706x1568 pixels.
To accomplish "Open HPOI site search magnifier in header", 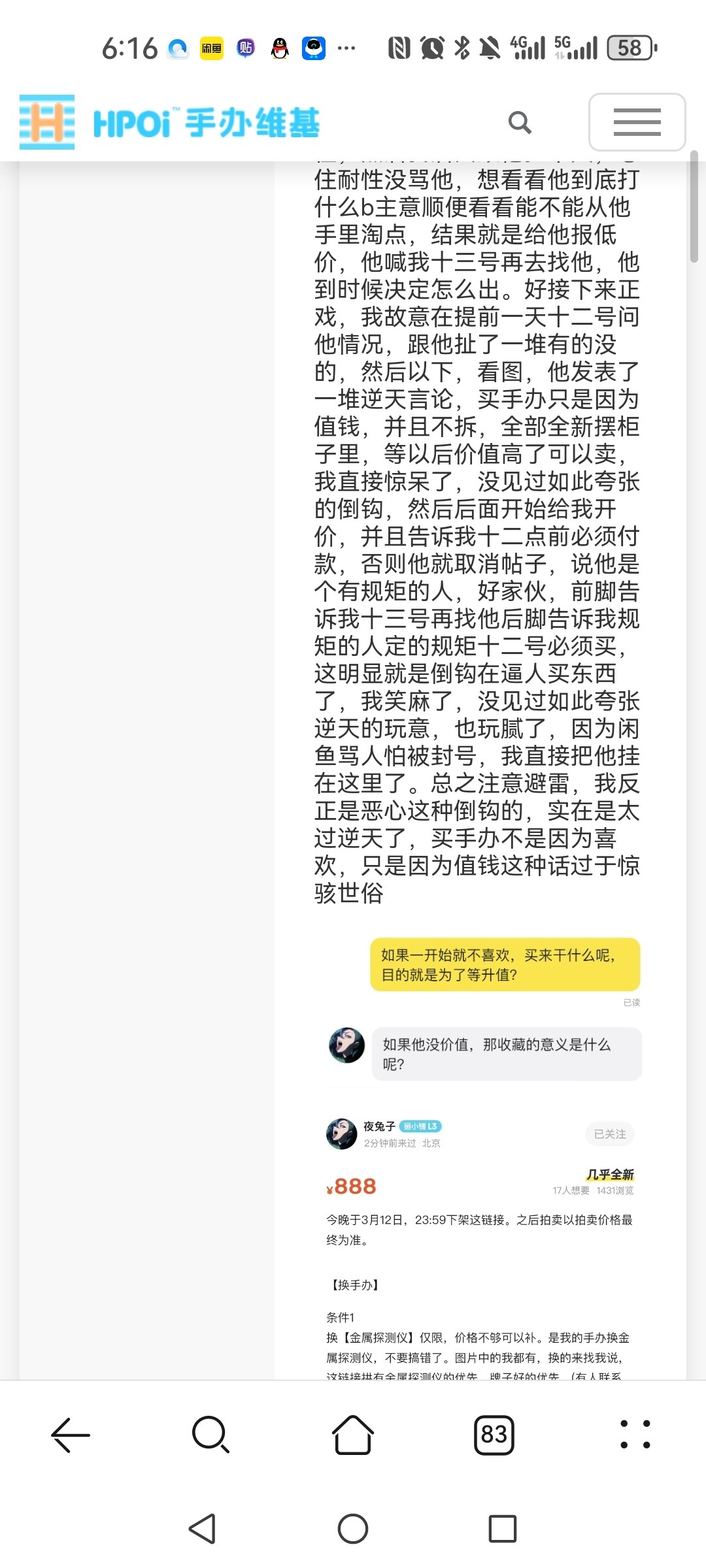I will coord(520,122).
